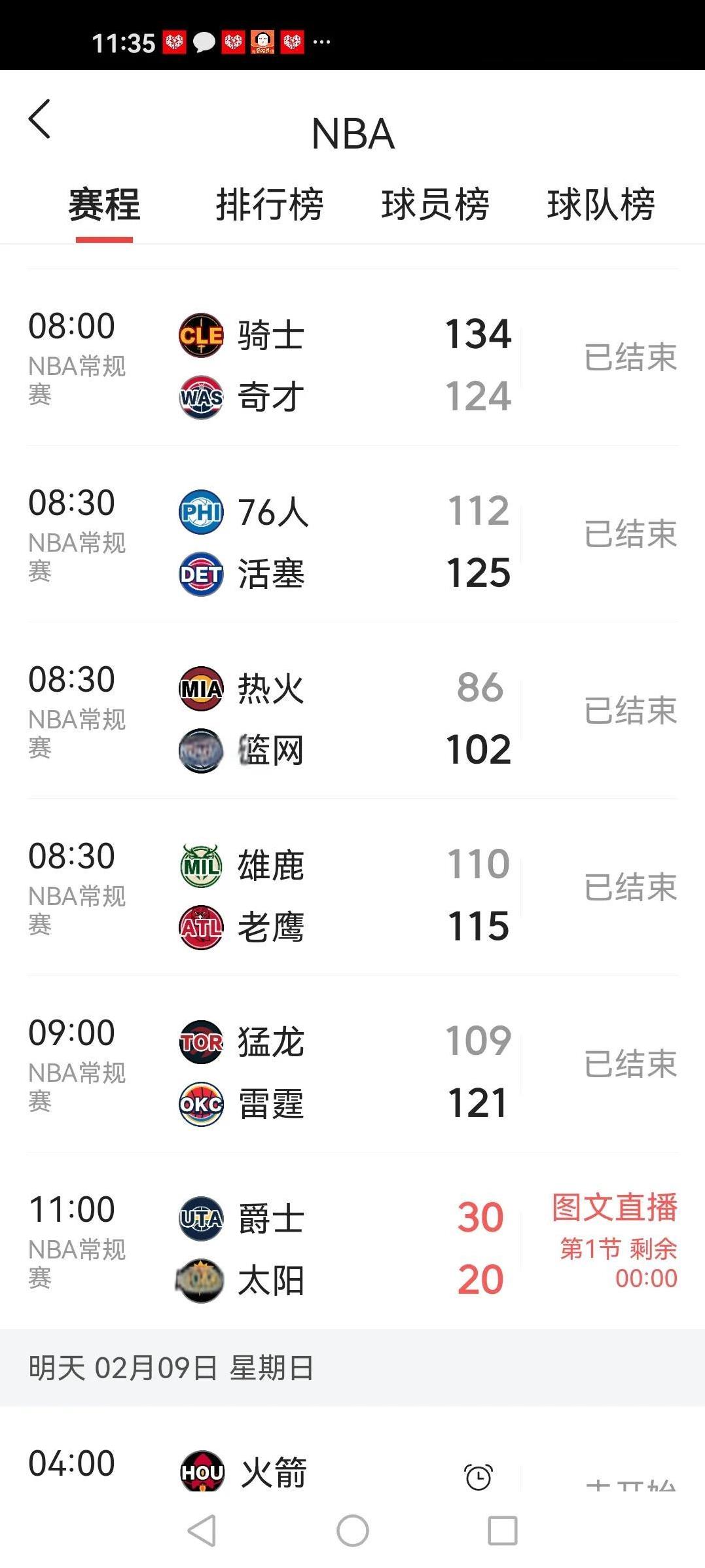
Task: Tap the Heat MIA team logo
Action: [200, 687]
